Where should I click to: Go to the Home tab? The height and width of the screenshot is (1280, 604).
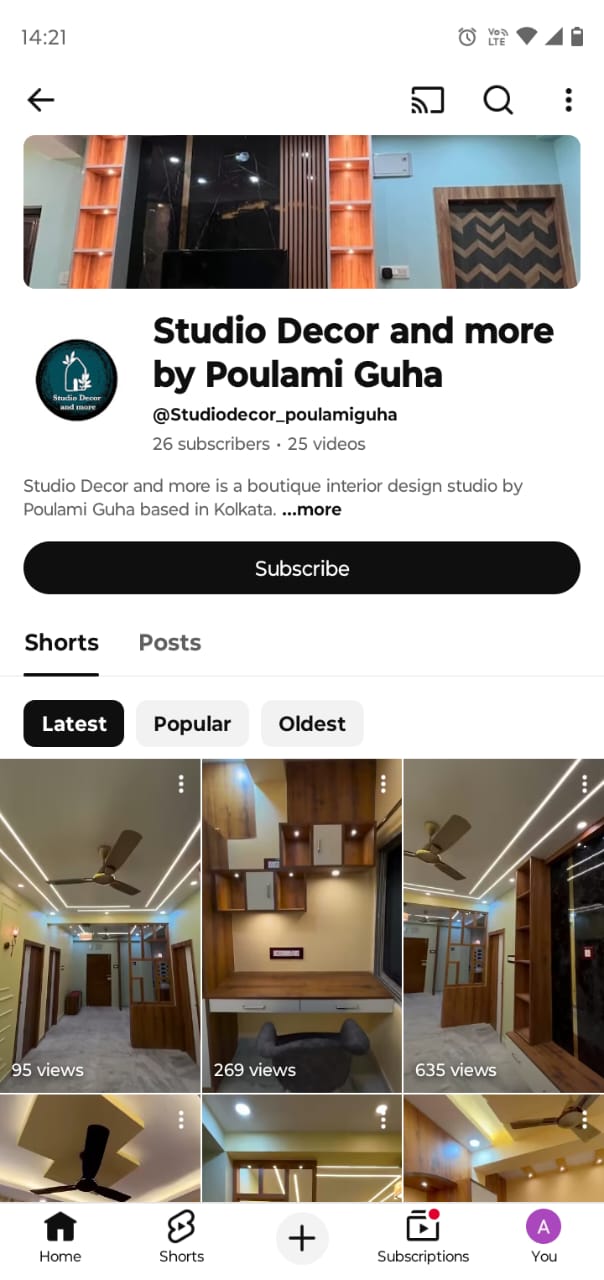point(61,1238)
